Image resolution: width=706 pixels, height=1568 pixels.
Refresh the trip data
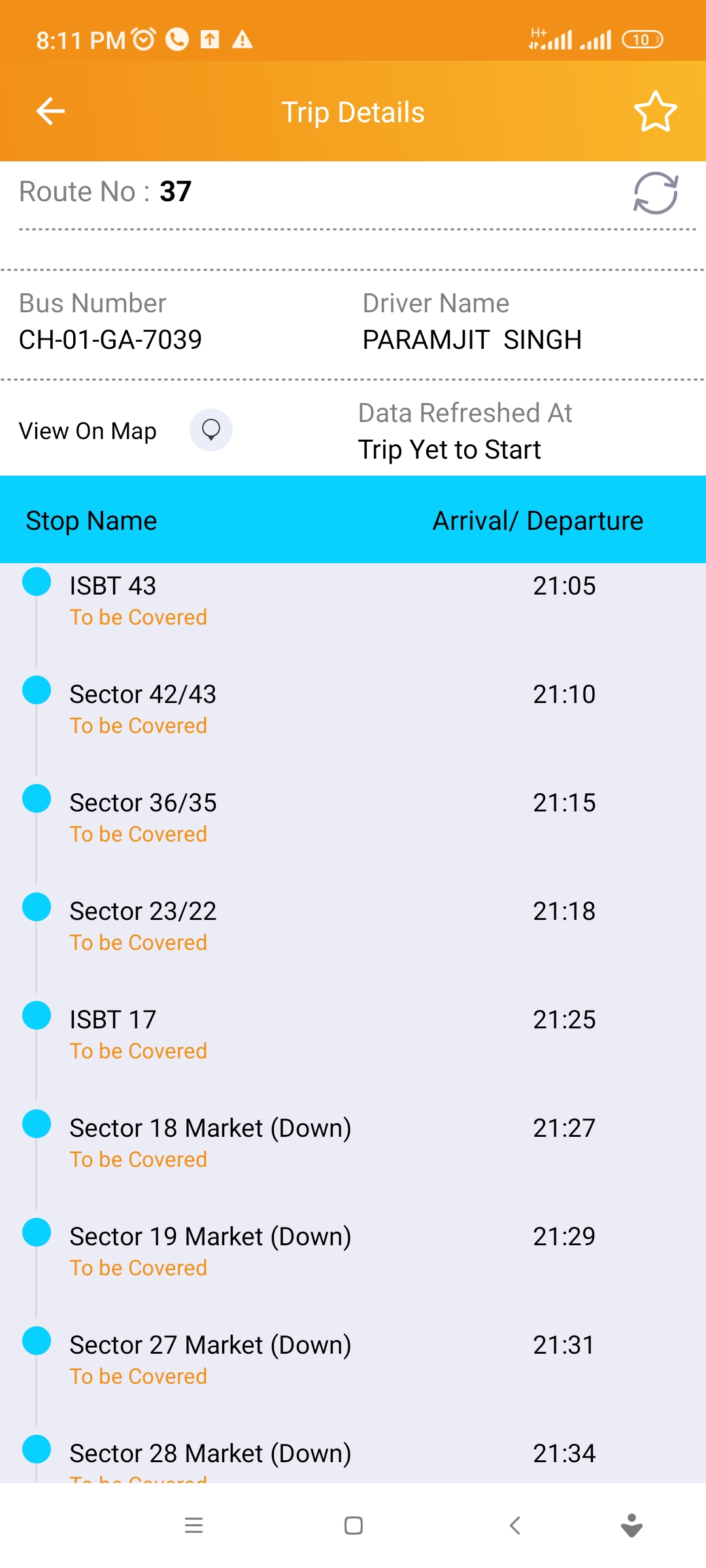coord(656,193)
